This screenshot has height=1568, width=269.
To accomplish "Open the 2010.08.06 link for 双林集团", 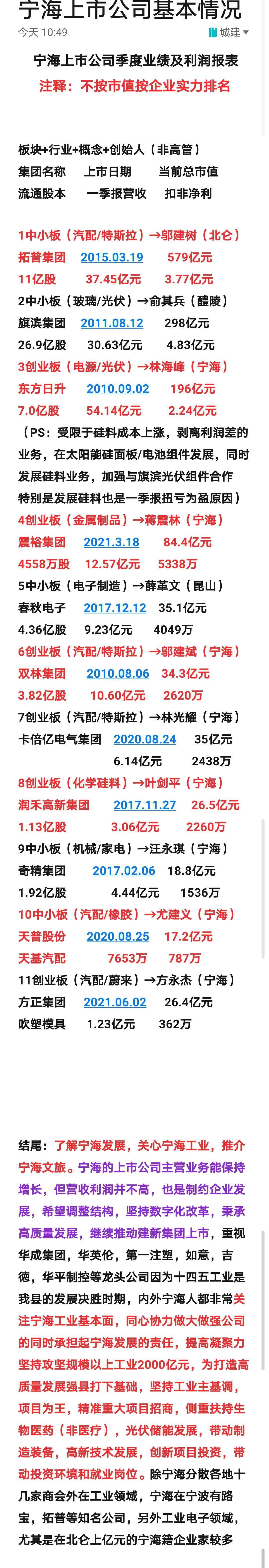I will pyautogui.click(x=118, y=674).
